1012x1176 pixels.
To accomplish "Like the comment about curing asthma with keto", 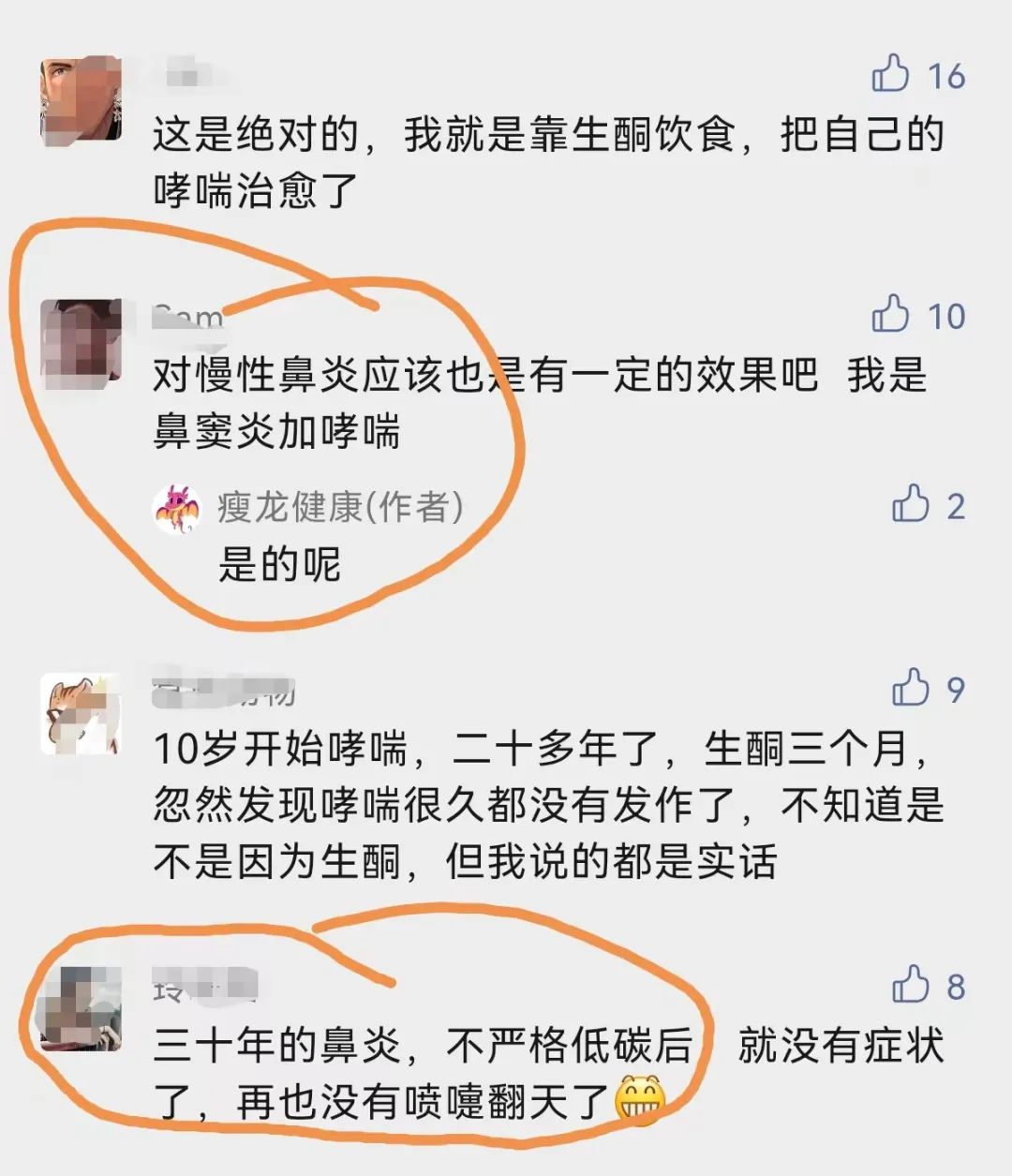I will point(891,74).
